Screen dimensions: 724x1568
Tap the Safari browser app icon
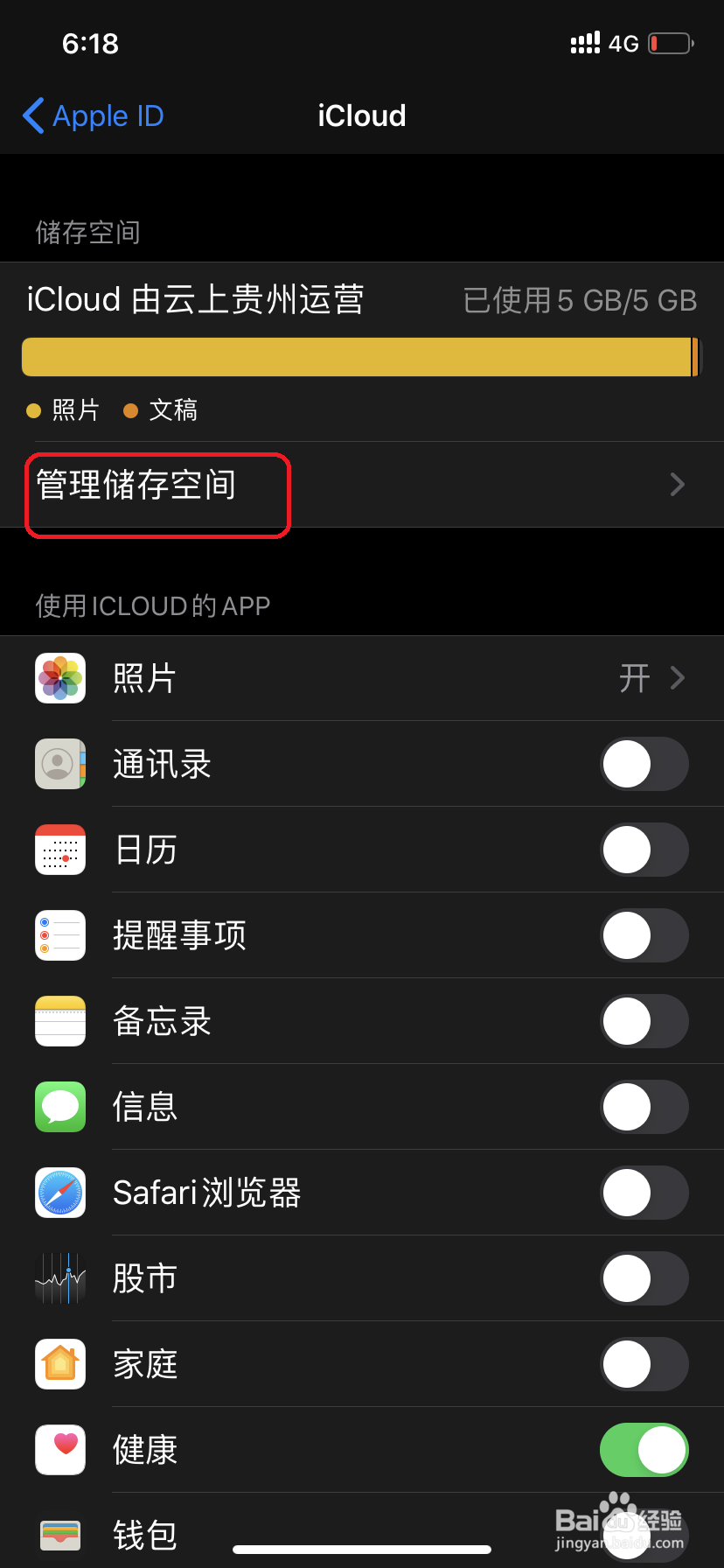click(x=59, y=1192)
